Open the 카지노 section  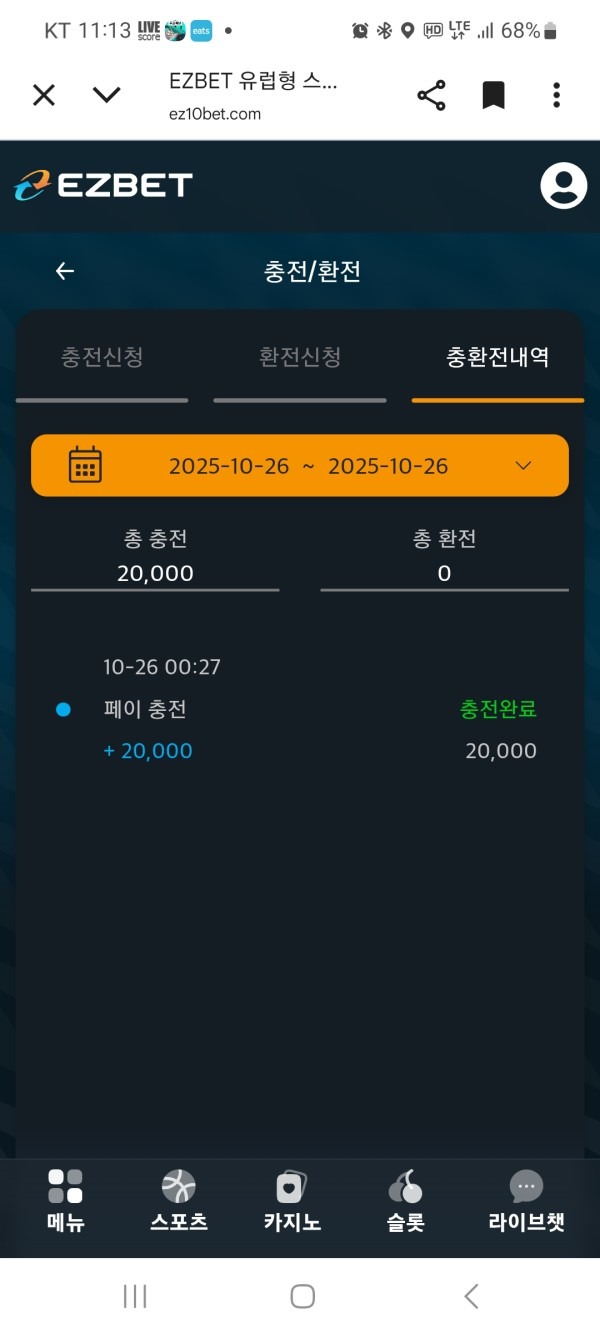point(292,1201)
